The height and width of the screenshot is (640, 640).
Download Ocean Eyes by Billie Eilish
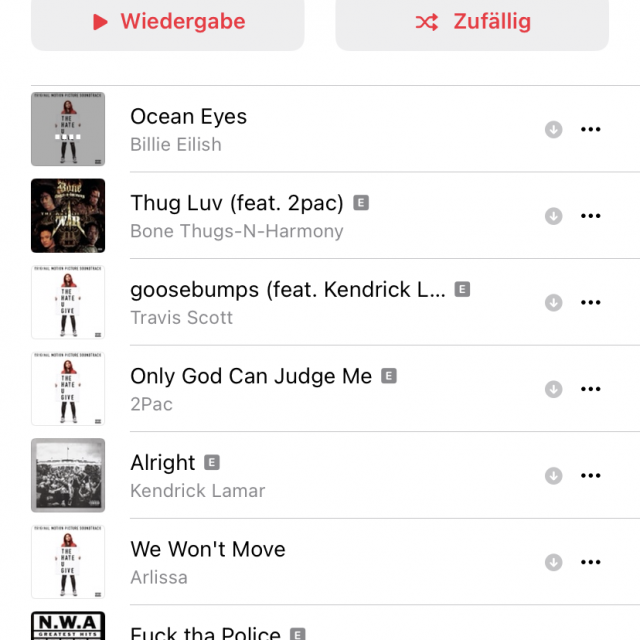pyautogui.click(x=553, y=129)
